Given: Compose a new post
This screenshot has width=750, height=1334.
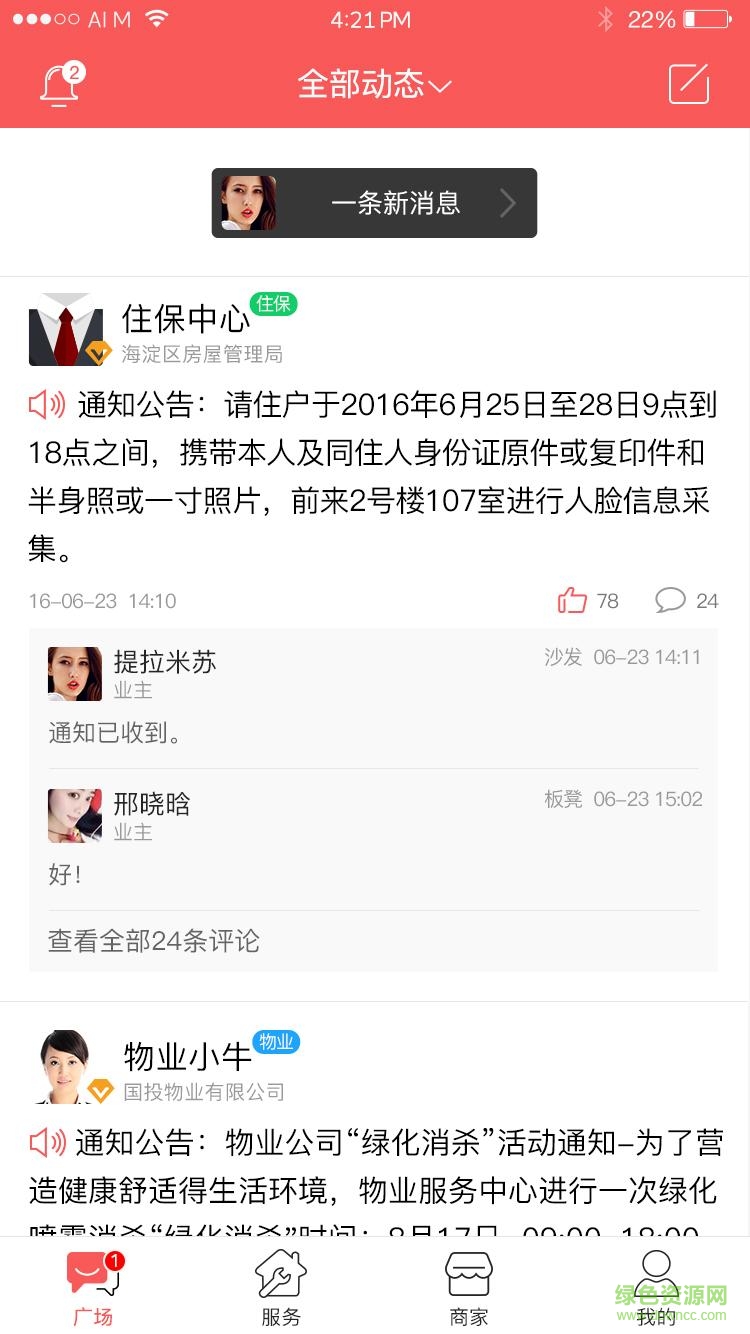Looking at the screenshot, I should click(x=688, y=84).
